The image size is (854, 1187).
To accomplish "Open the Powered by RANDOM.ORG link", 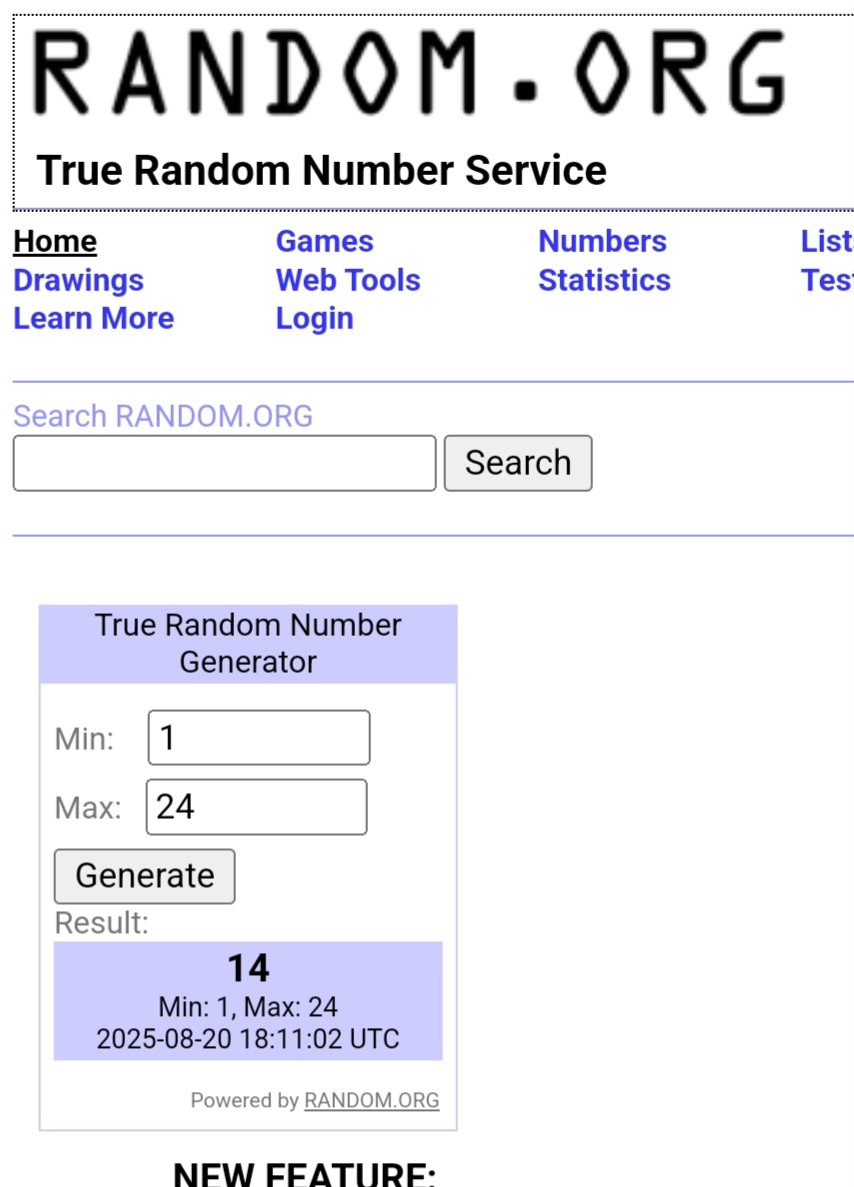I will [371, 1100].
